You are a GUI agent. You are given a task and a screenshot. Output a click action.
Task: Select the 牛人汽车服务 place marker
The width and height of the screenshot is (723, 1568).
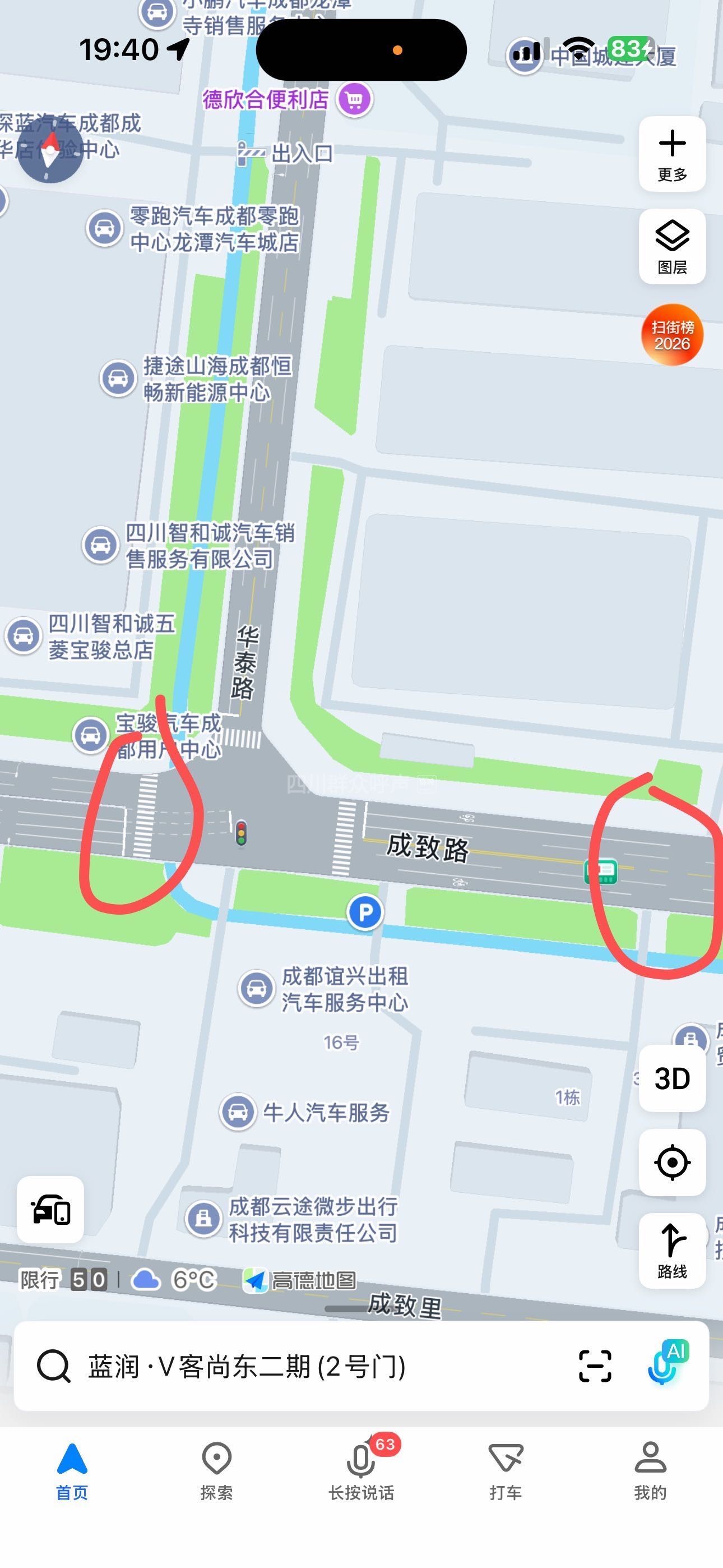tap(238, 1112)
